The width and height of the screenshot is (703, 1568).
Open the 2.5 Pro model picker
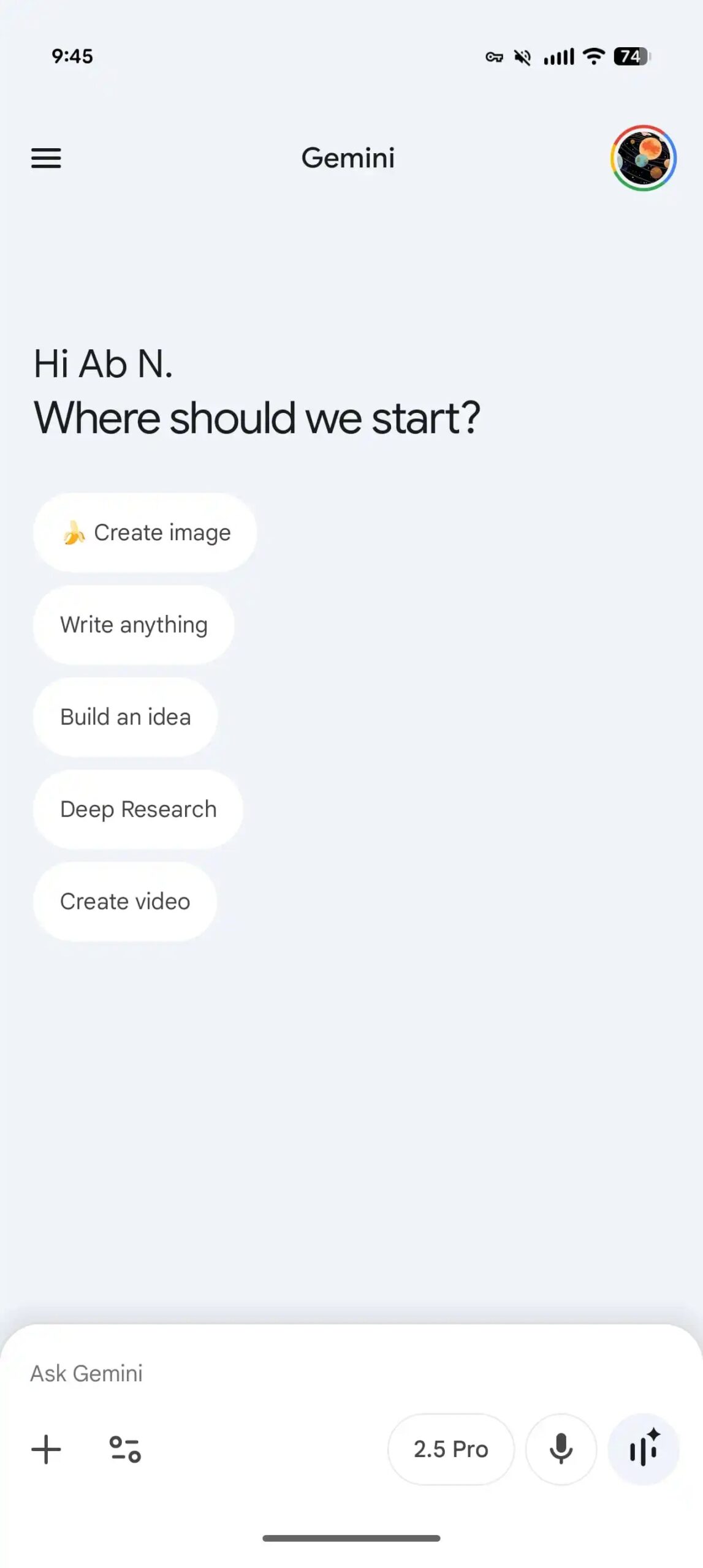450,1449
